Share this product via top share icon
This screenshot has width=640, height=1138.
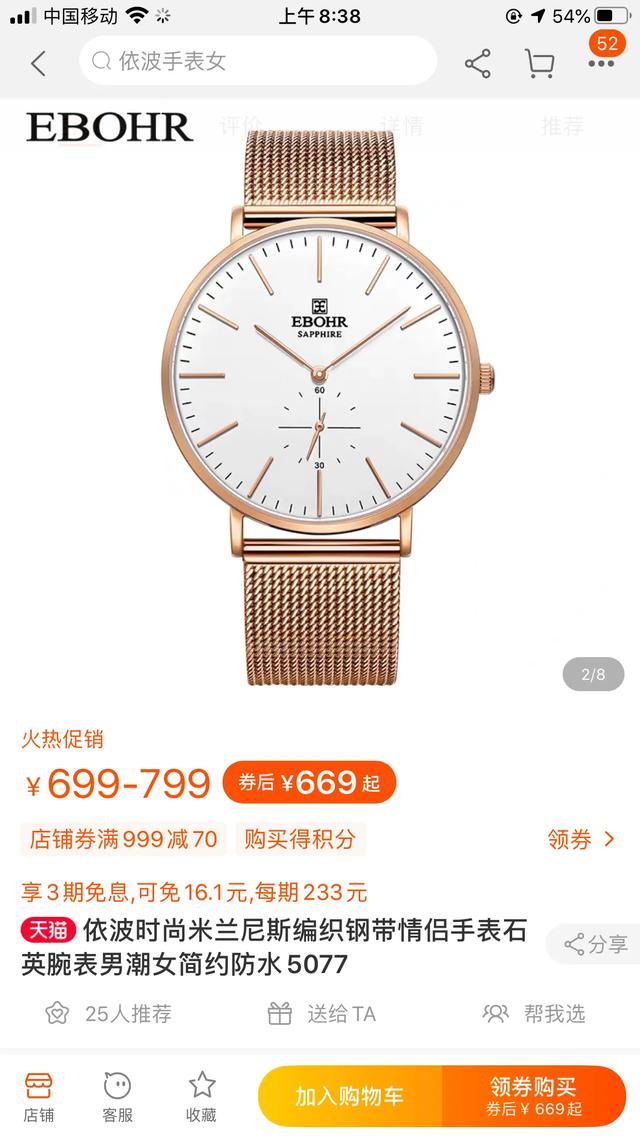click(478, 64)
